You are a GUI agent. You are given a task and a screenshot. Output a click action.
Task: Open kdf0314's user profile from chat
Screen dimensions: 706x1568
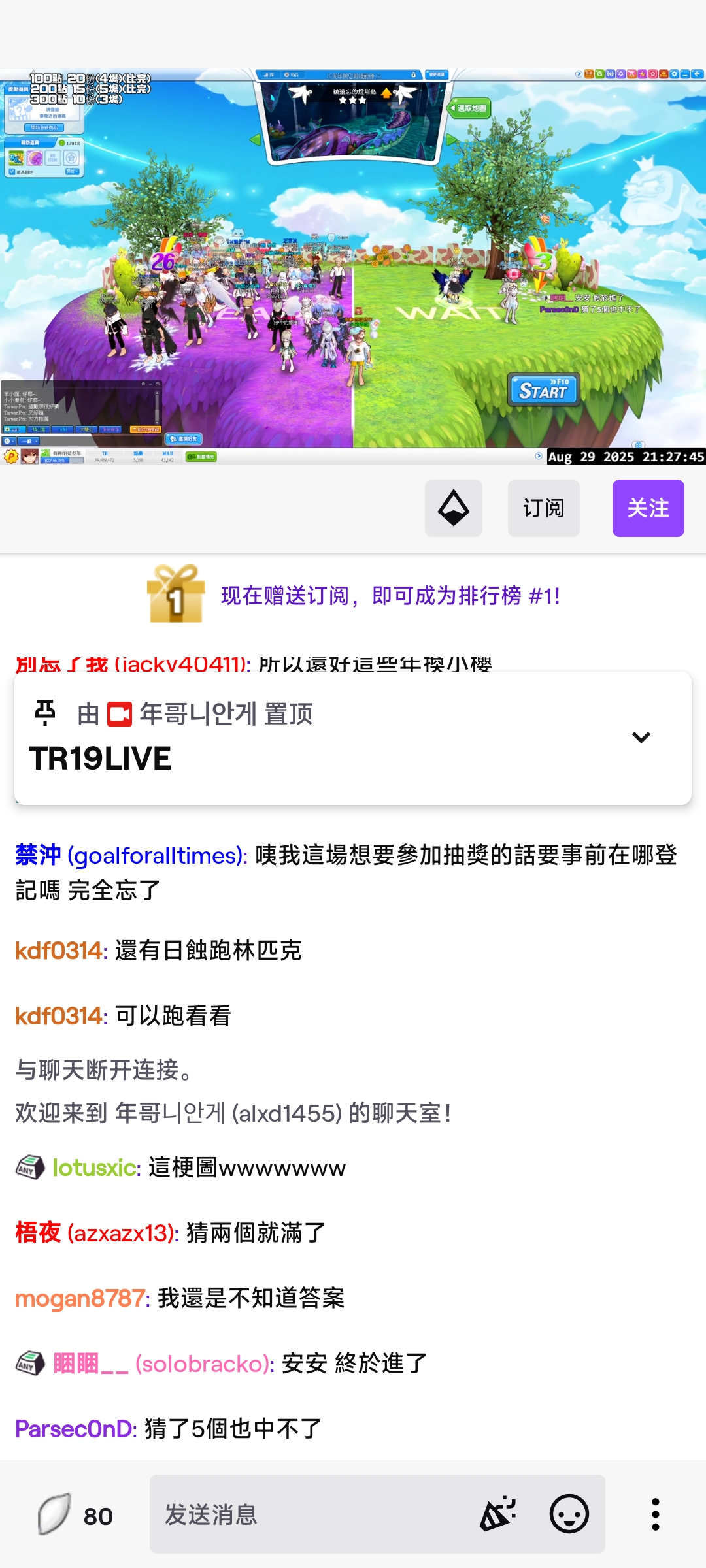60,951
